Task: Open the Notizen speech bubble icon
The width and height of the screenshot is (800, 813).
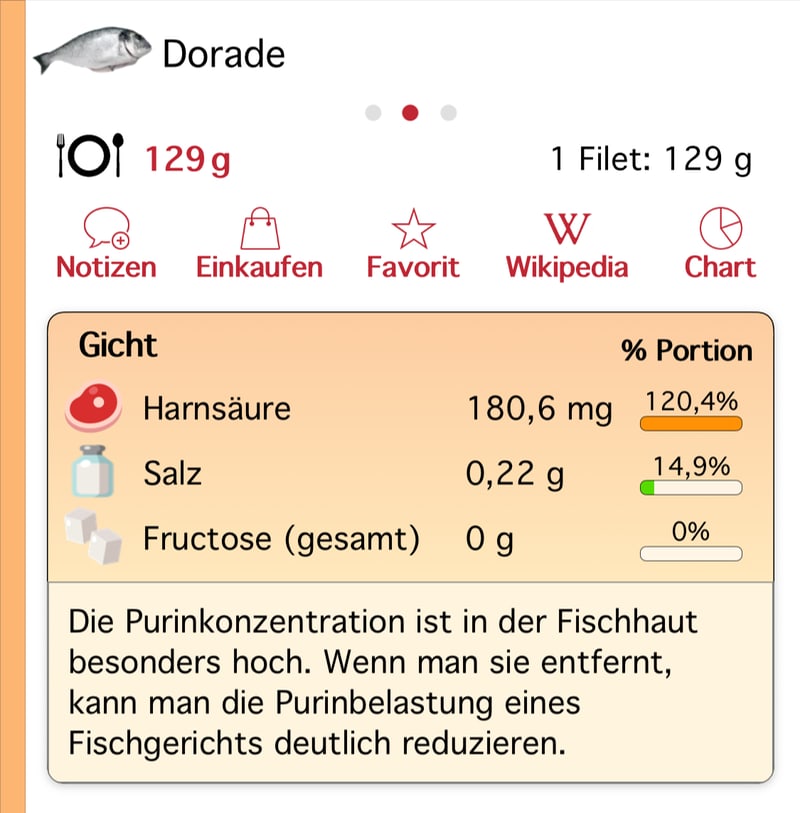Action: (104, 228)
